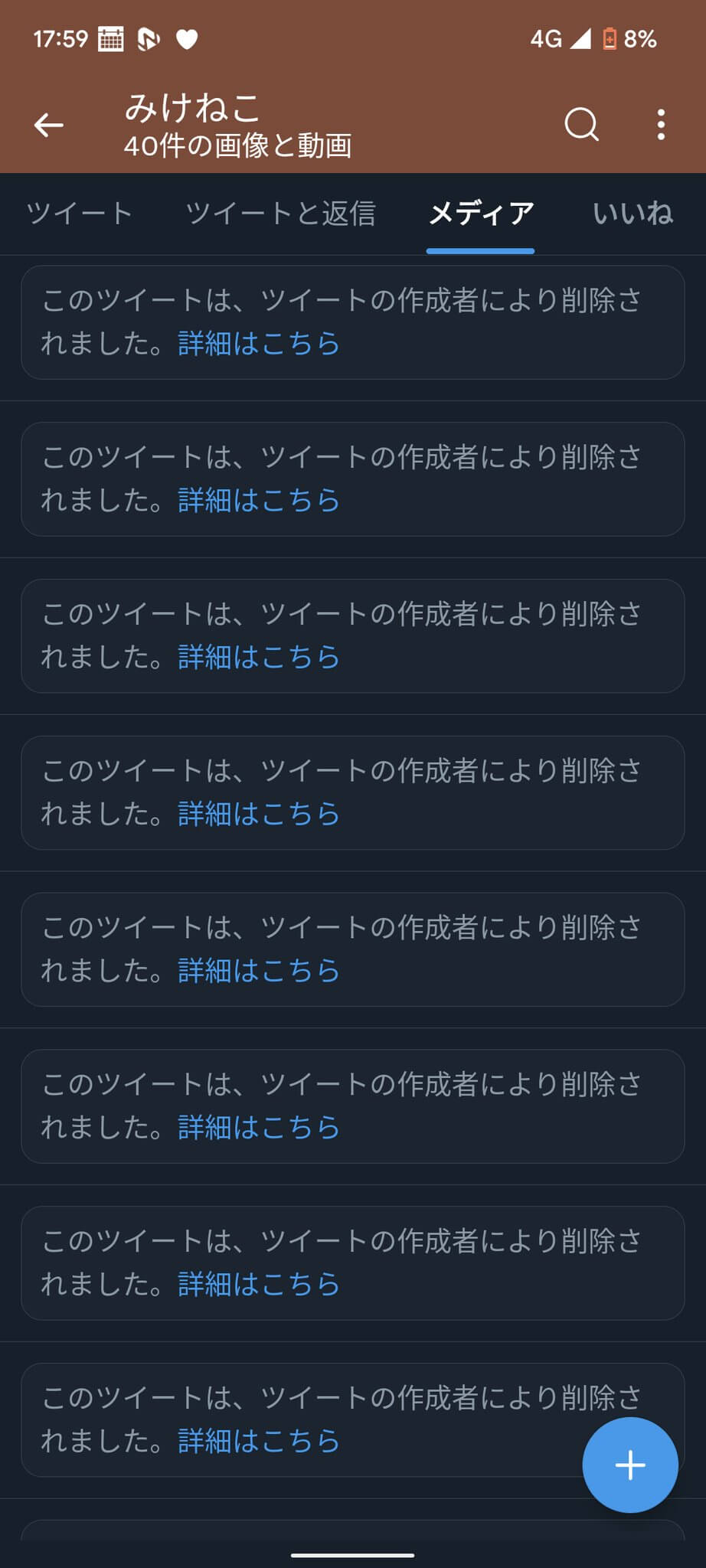
Task: Switch to the いいね tab
Action: (x=632, y=214)
